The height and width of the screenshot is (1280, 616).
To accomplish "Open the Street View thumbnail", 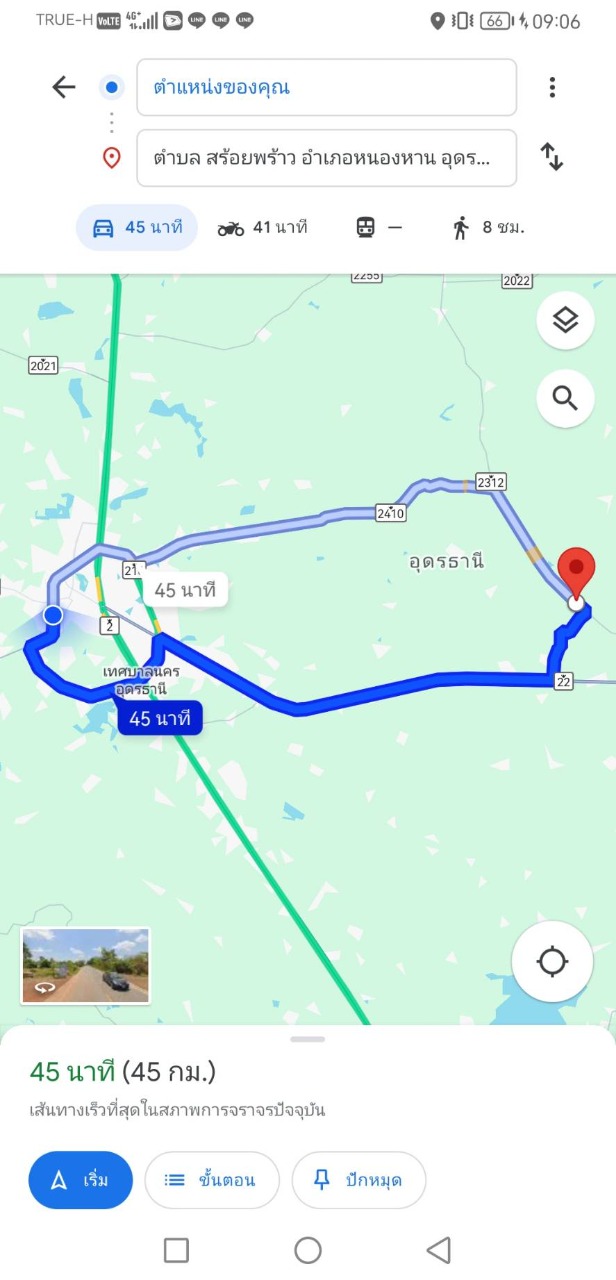I will point(85,965).
